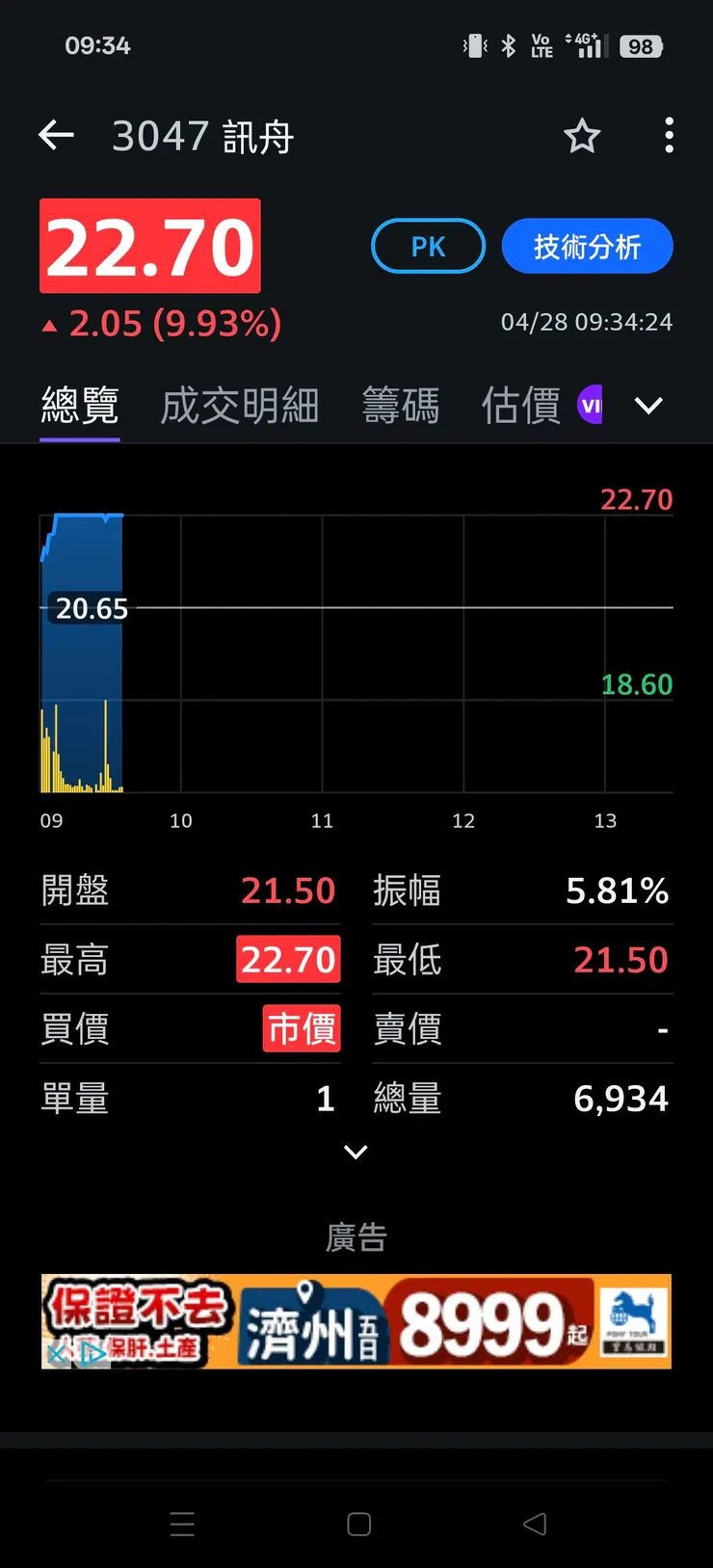This screenshot has height=1568, width=713.
Task: Expand the tab list with the down chevron
Action: tap(648, 406)
